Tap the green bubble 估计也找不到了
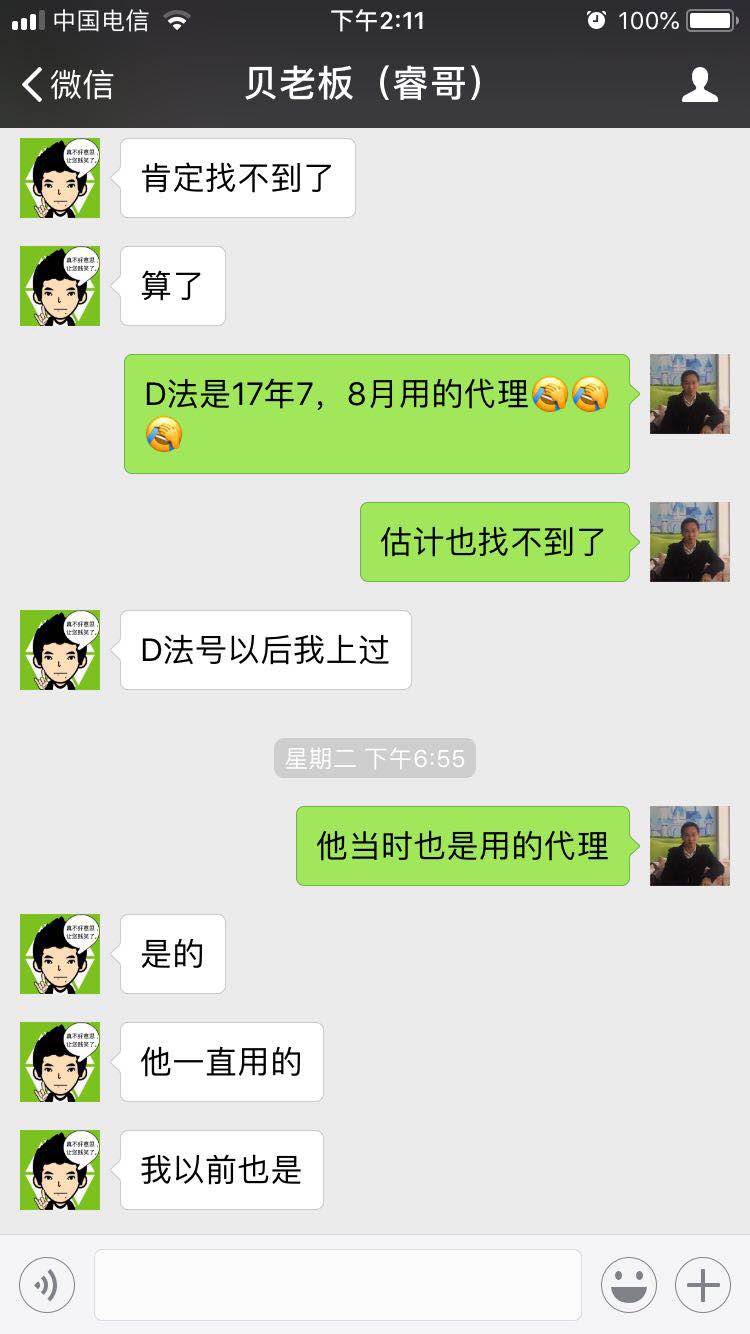The height and width of the screenshot is (1334, 750). [x=494, y=542]
